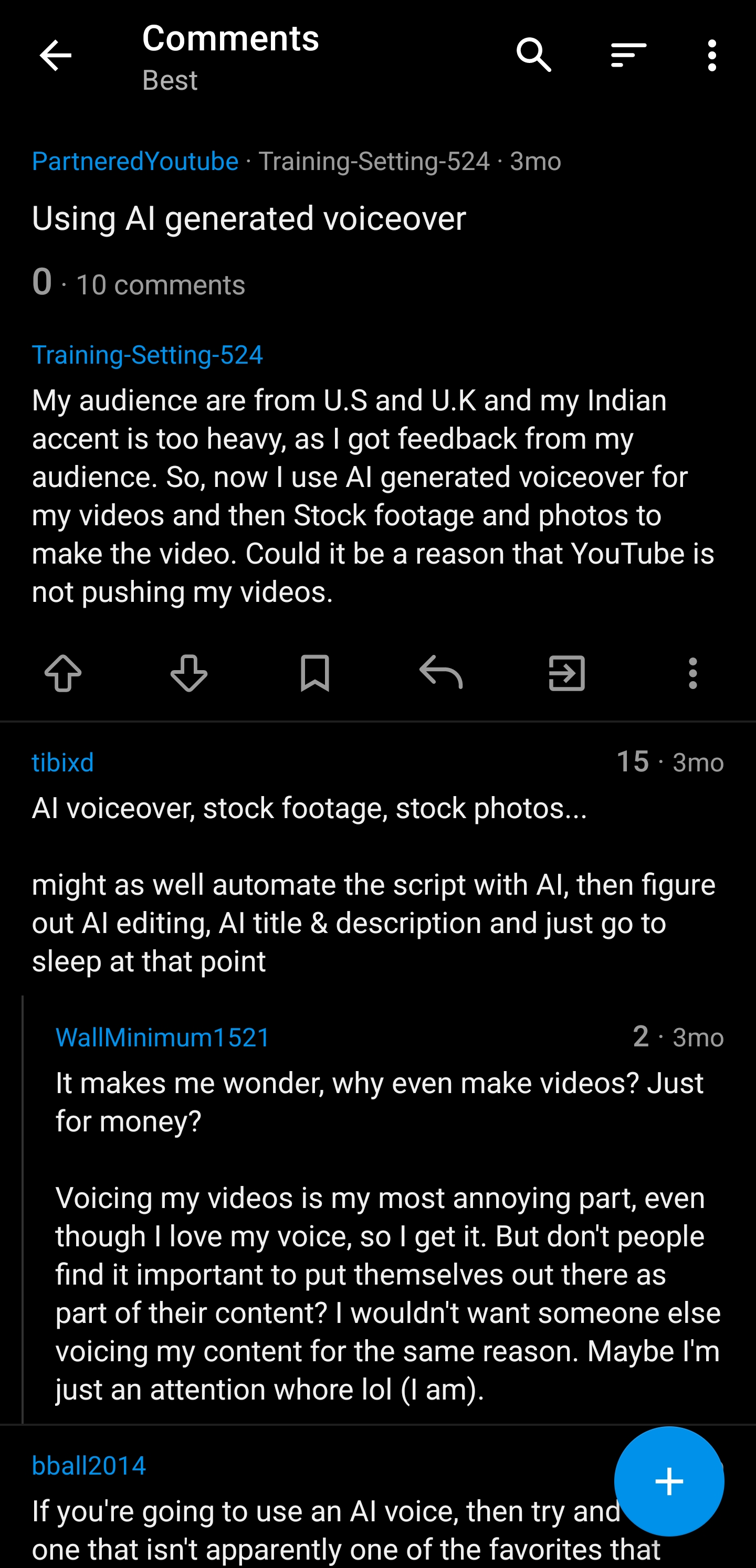The image size is (756, 1568).
Task: Open Training-Setting-524's profile above the post text
Action: coord(148,355)
